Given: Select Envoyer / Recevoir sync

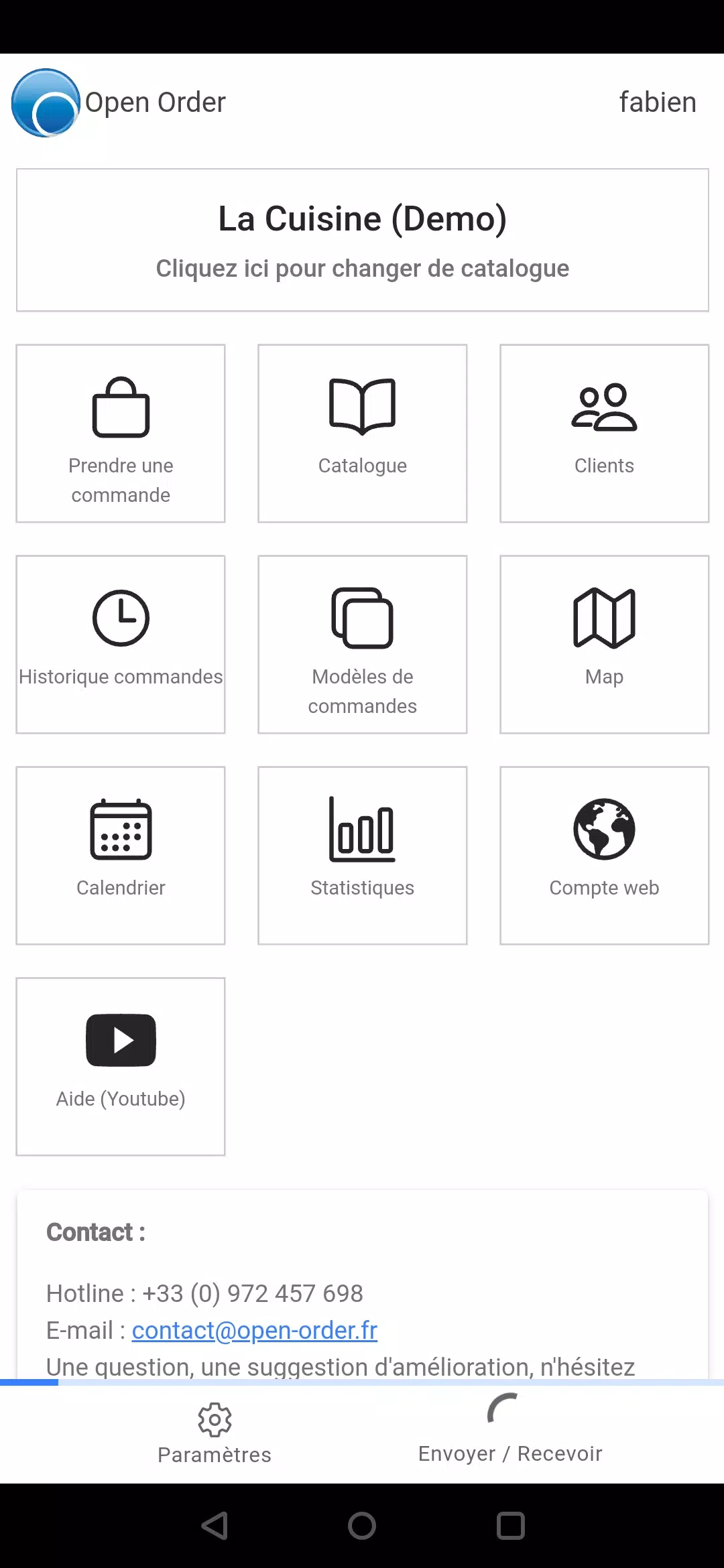Looking at the screenshot, I should (x=509, y=1434).
